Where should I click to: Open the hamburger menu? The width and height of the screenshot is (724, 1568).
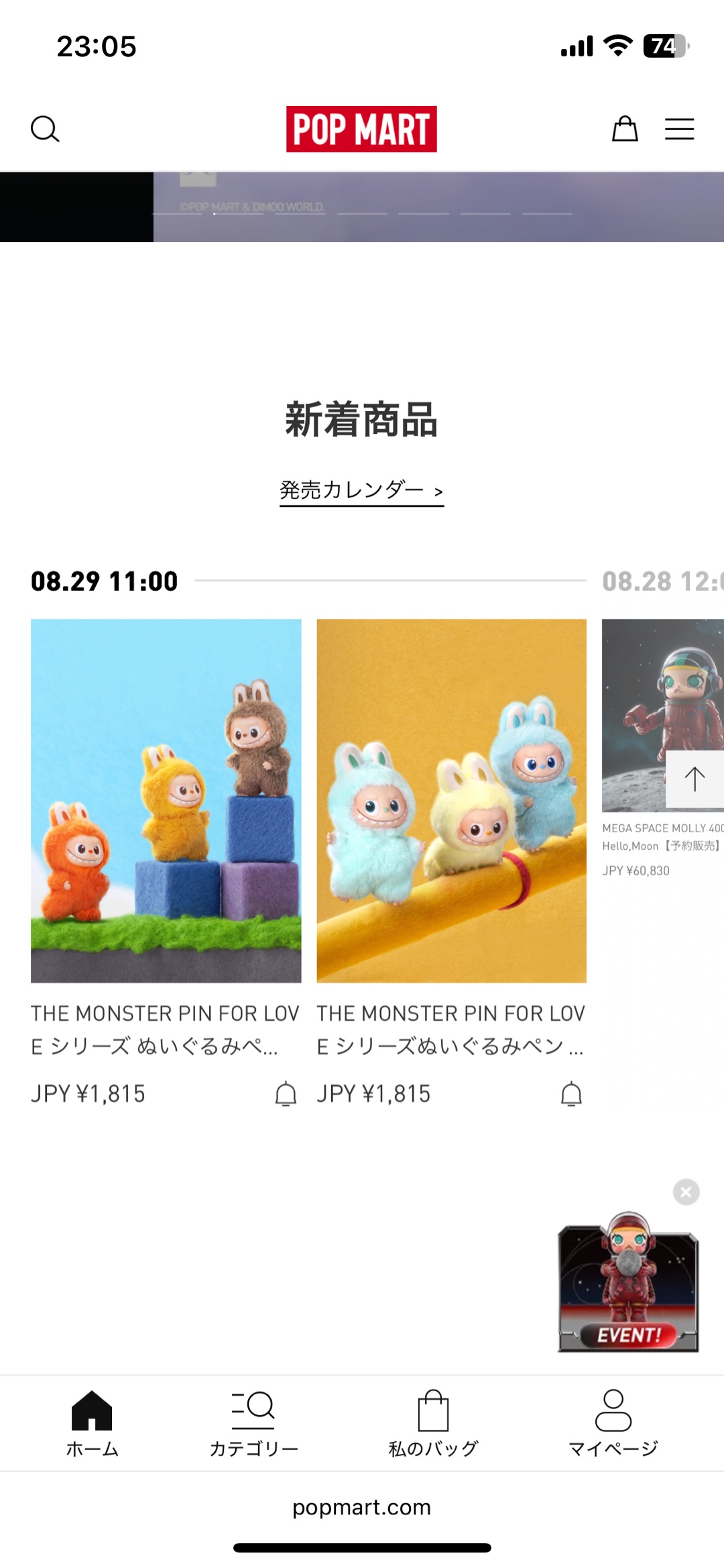click(679, 129)
